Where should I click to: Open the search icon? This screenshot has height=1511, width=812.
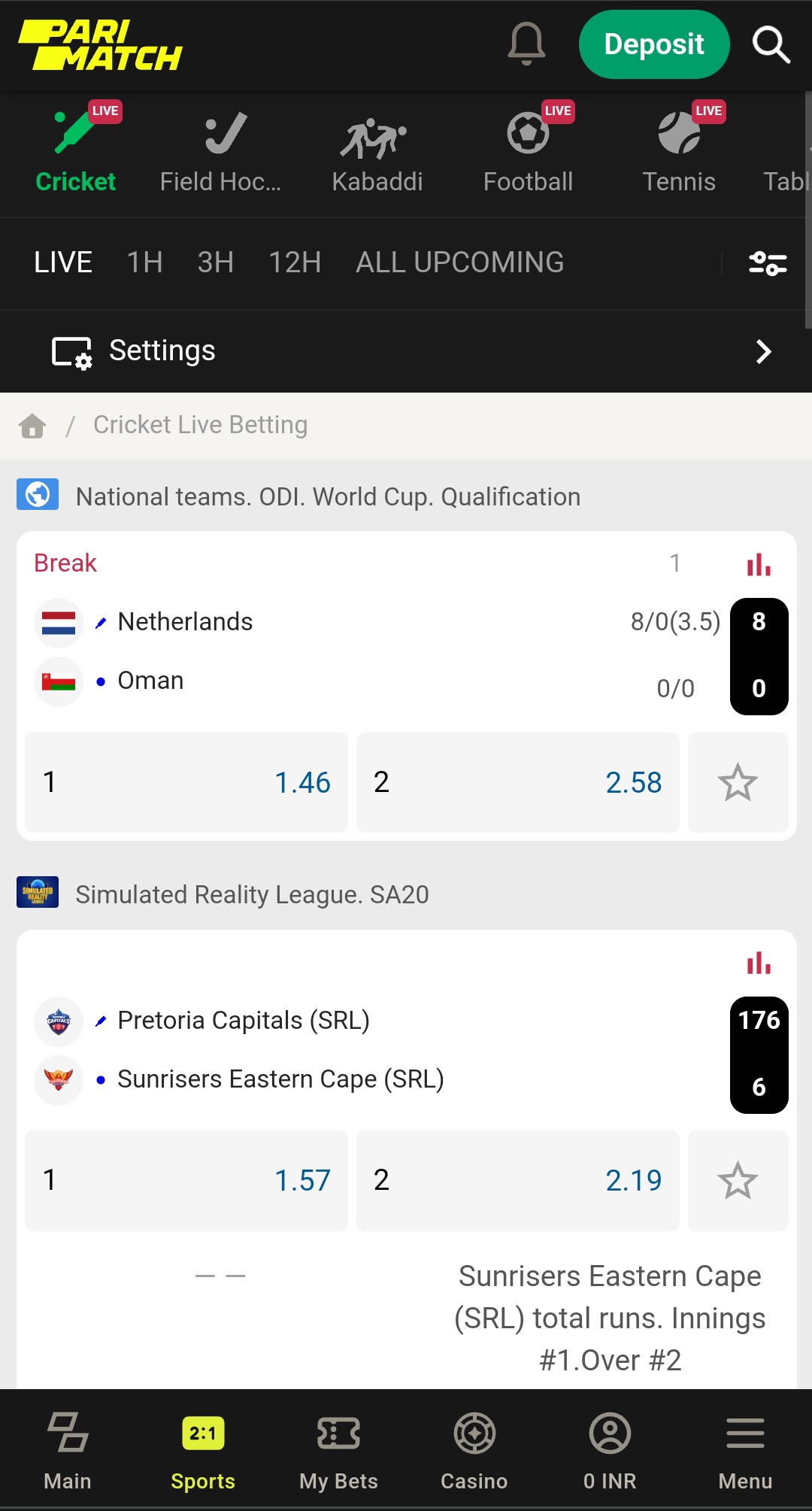tap(771, 44)
